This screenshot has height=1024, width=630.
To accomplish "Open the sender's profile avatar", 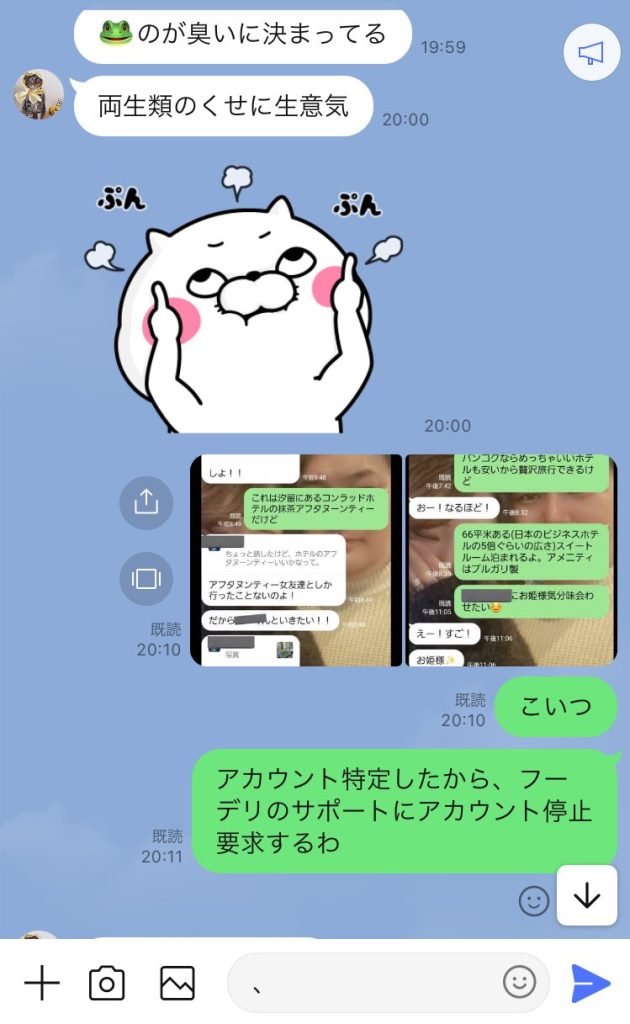I will coord(38,96).
